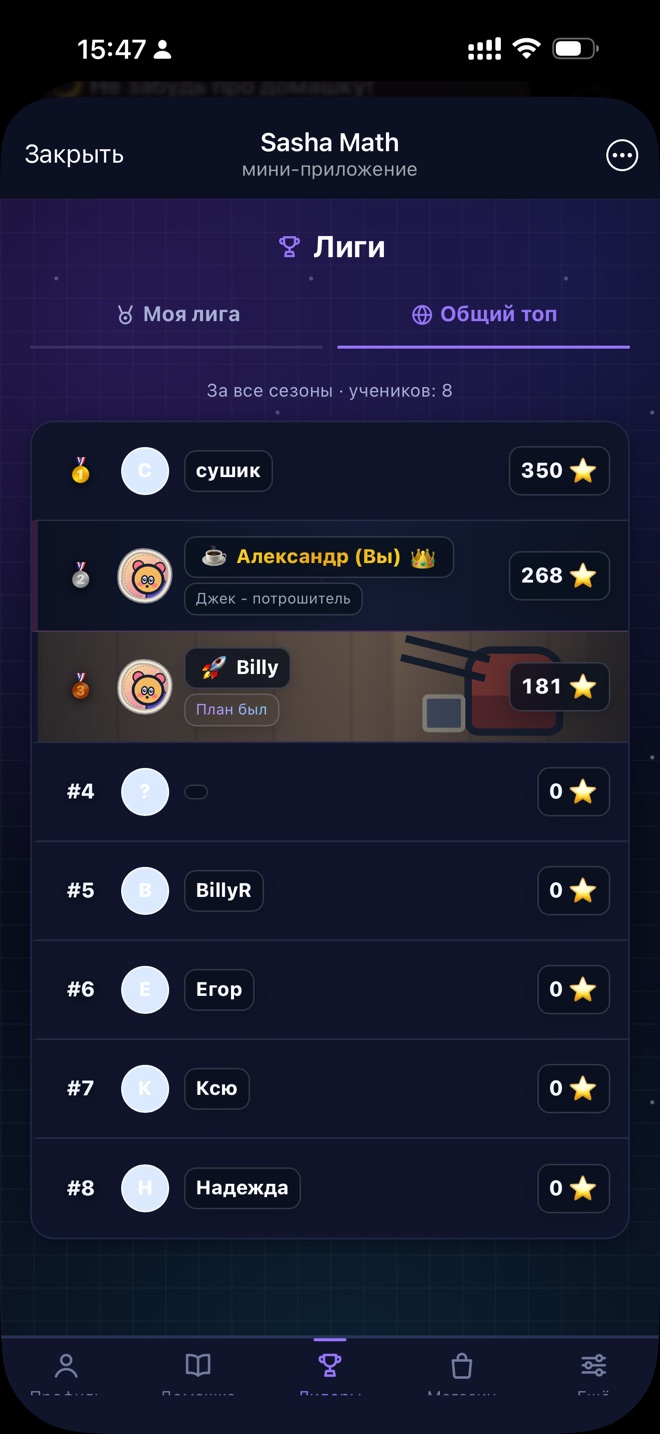
Task: Select the Общий топ tab
Action: pyautogui.click(x=484, y=315)
